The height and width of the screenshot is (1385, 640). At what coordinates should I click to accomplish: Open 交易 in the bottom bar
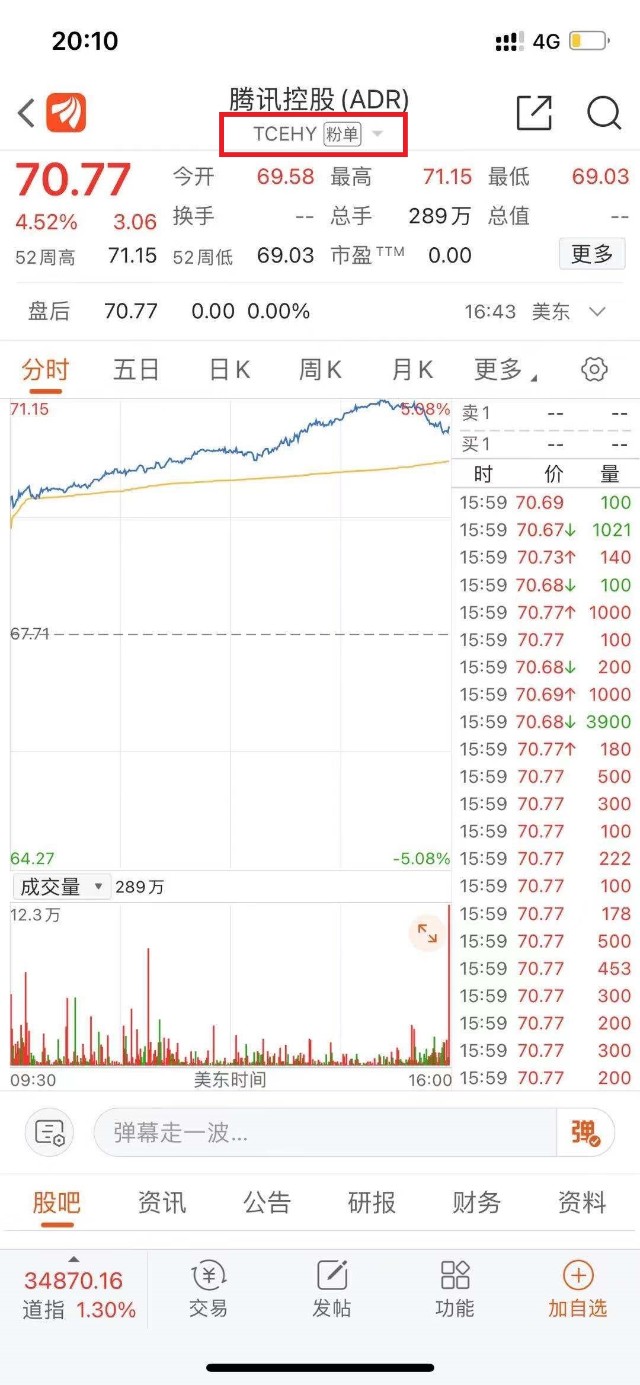(x=208, y=1289)
